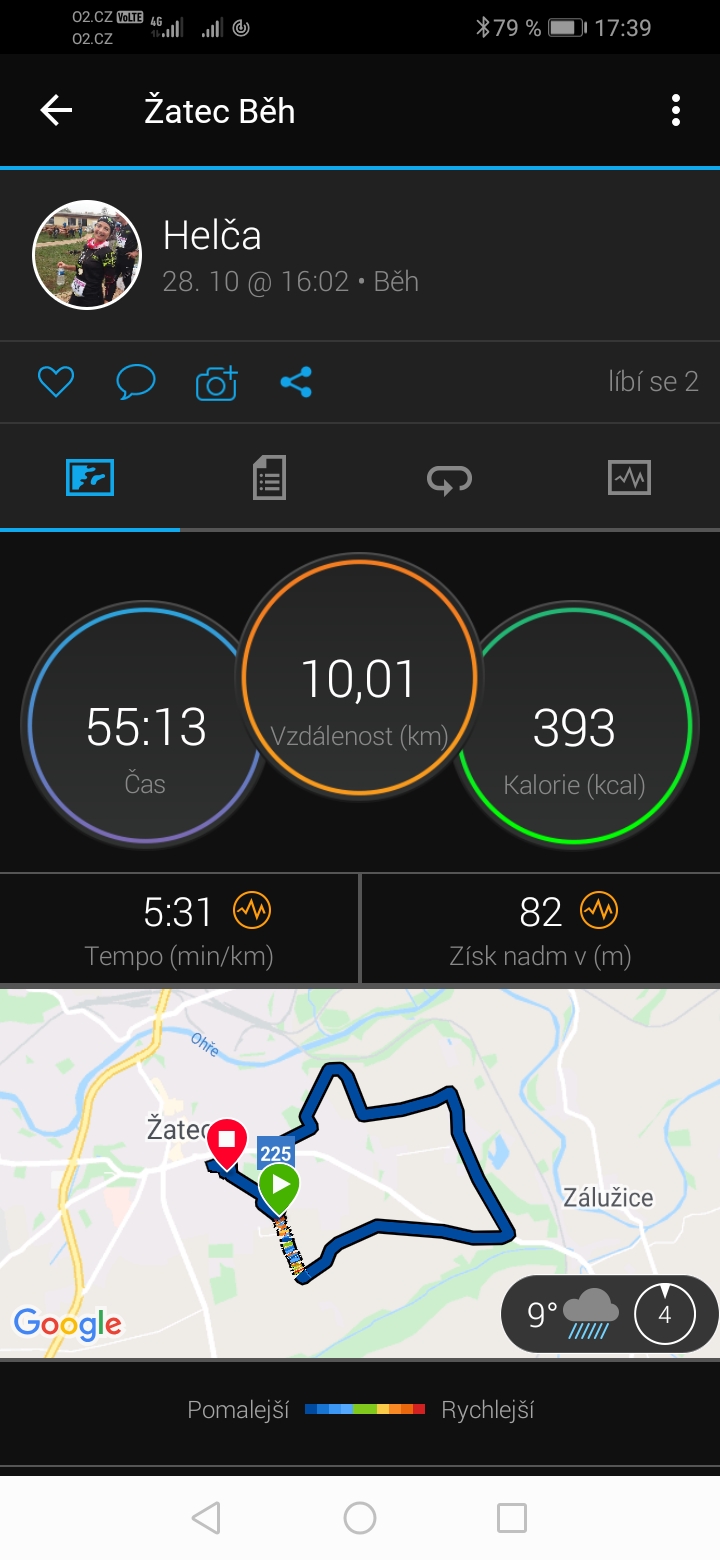The width and height of the screenshot is (720, 1560).
Task: View the list of 'líbí se 2' likes
Action: tap(653, 381)
